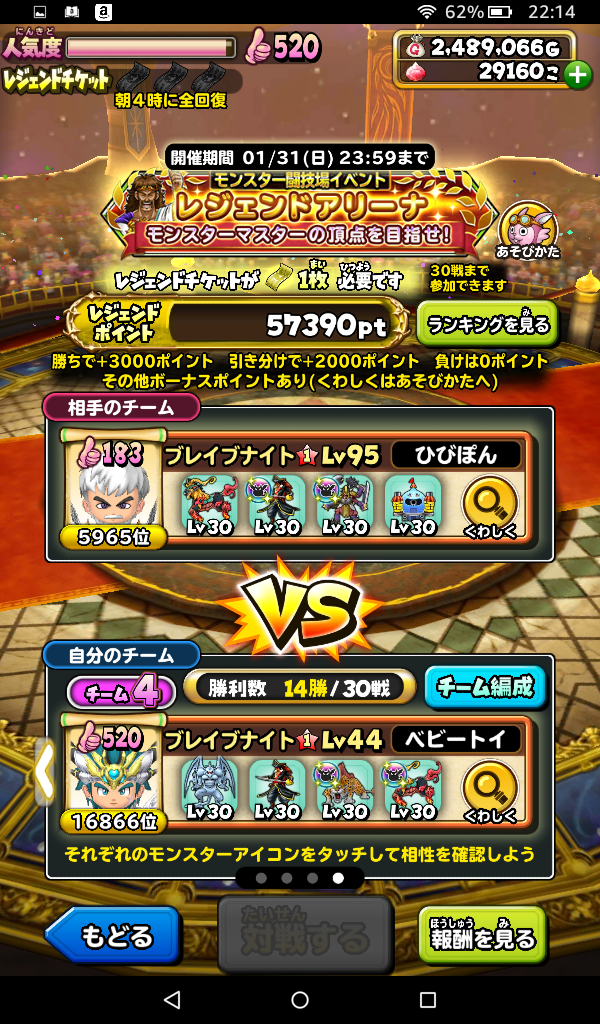600x1024 pixels.
Task: View opponent team details with くわしく
Action: pos(490,505)
